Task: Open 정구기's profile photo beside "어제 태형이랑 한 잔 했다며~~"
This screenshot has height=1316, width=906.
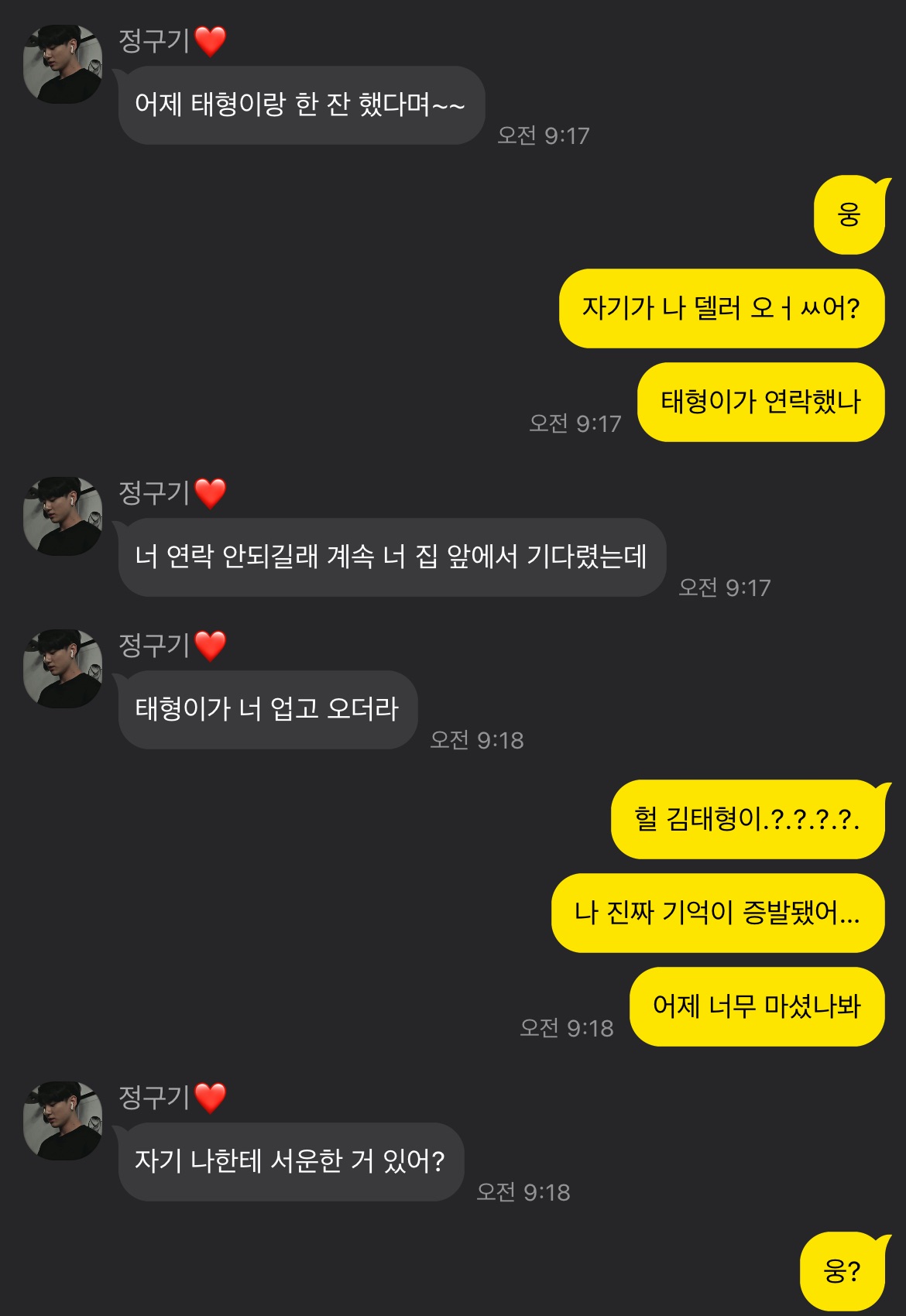Action: point(63,64)
